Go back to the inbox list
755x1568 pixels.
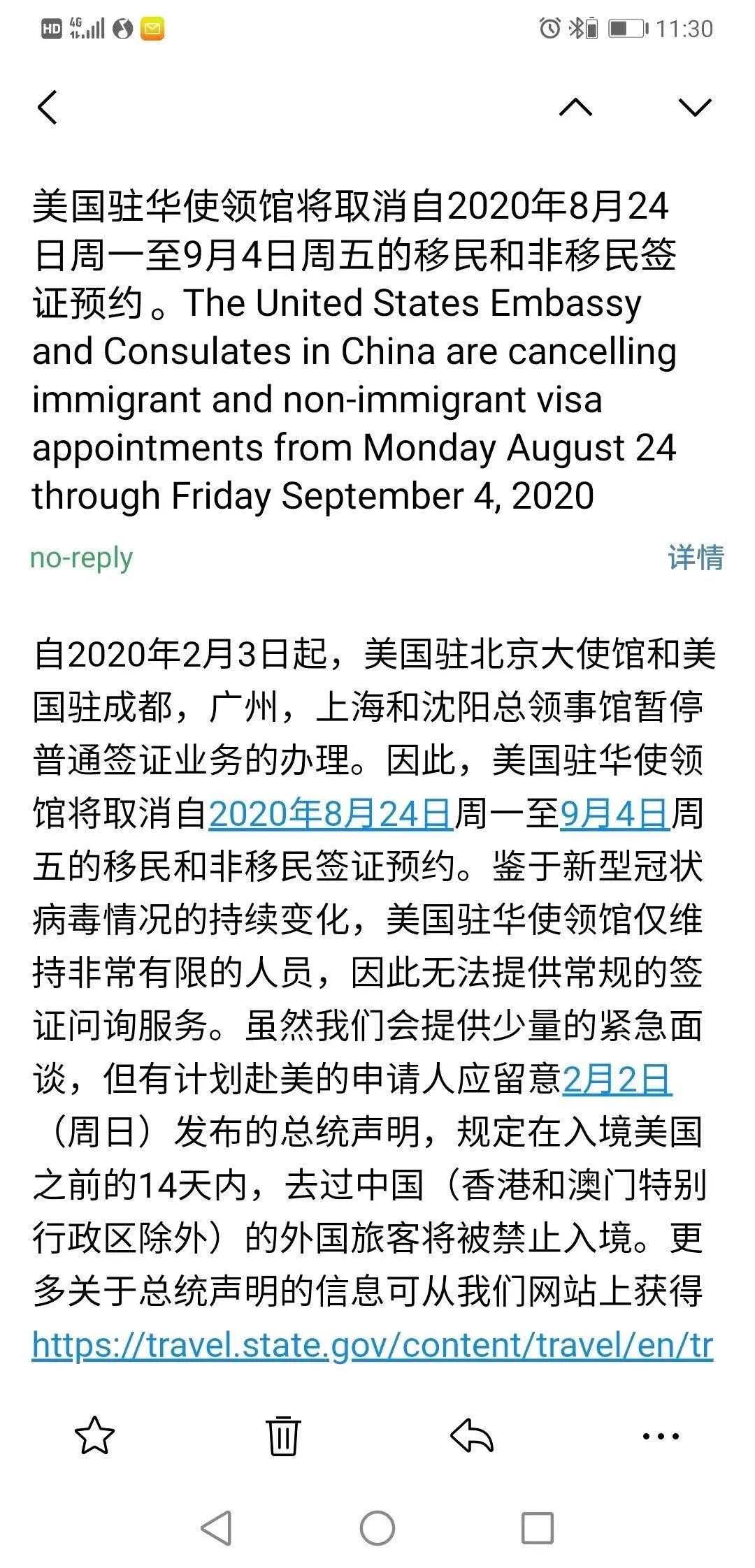(x=47, y=108)
